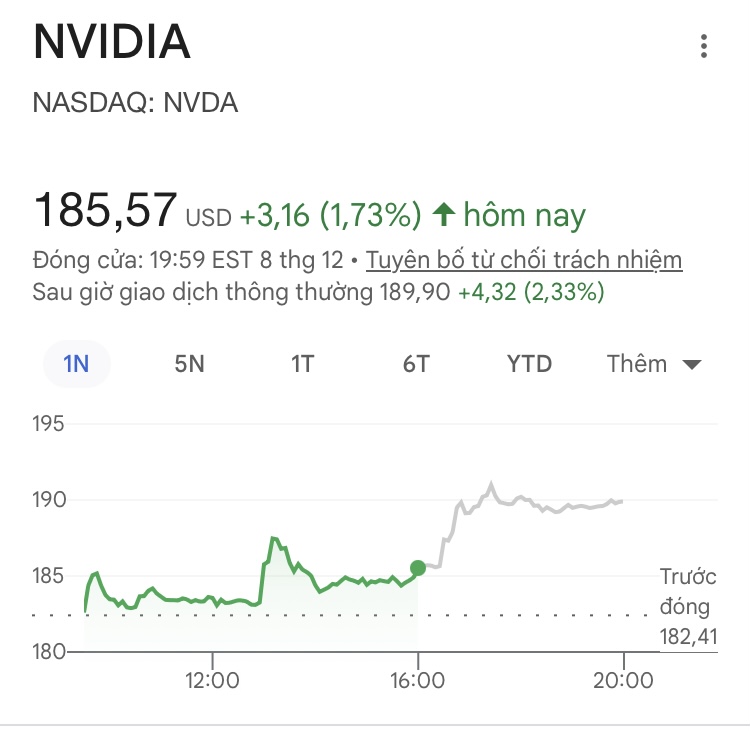The height and width of the screenshot is (731, 750).
Task: Expand the Thêm range dropdown
Action: point(654,364)
